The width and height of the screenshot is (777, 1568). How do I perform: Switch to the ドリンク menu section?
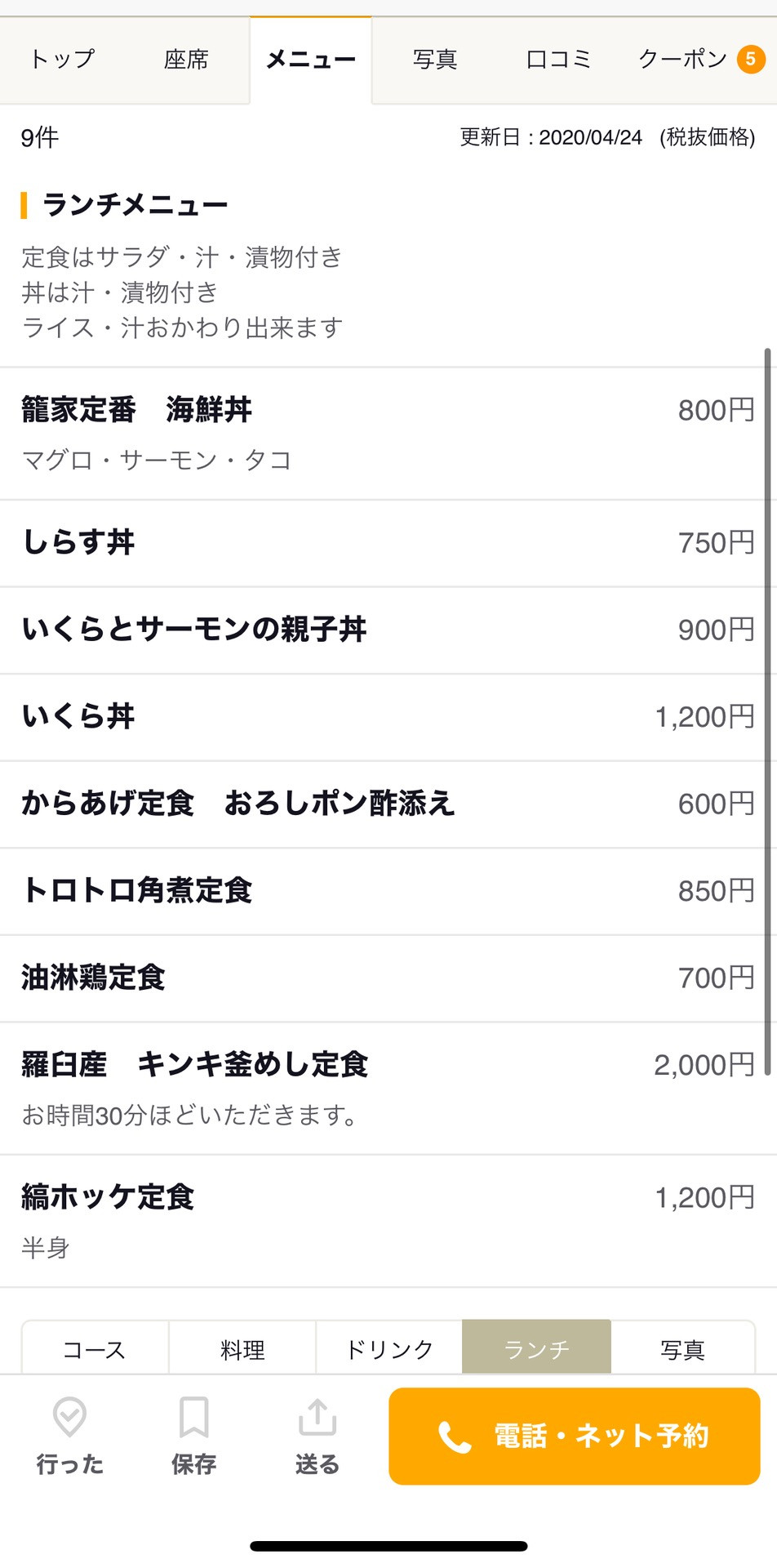point(389,1349)
